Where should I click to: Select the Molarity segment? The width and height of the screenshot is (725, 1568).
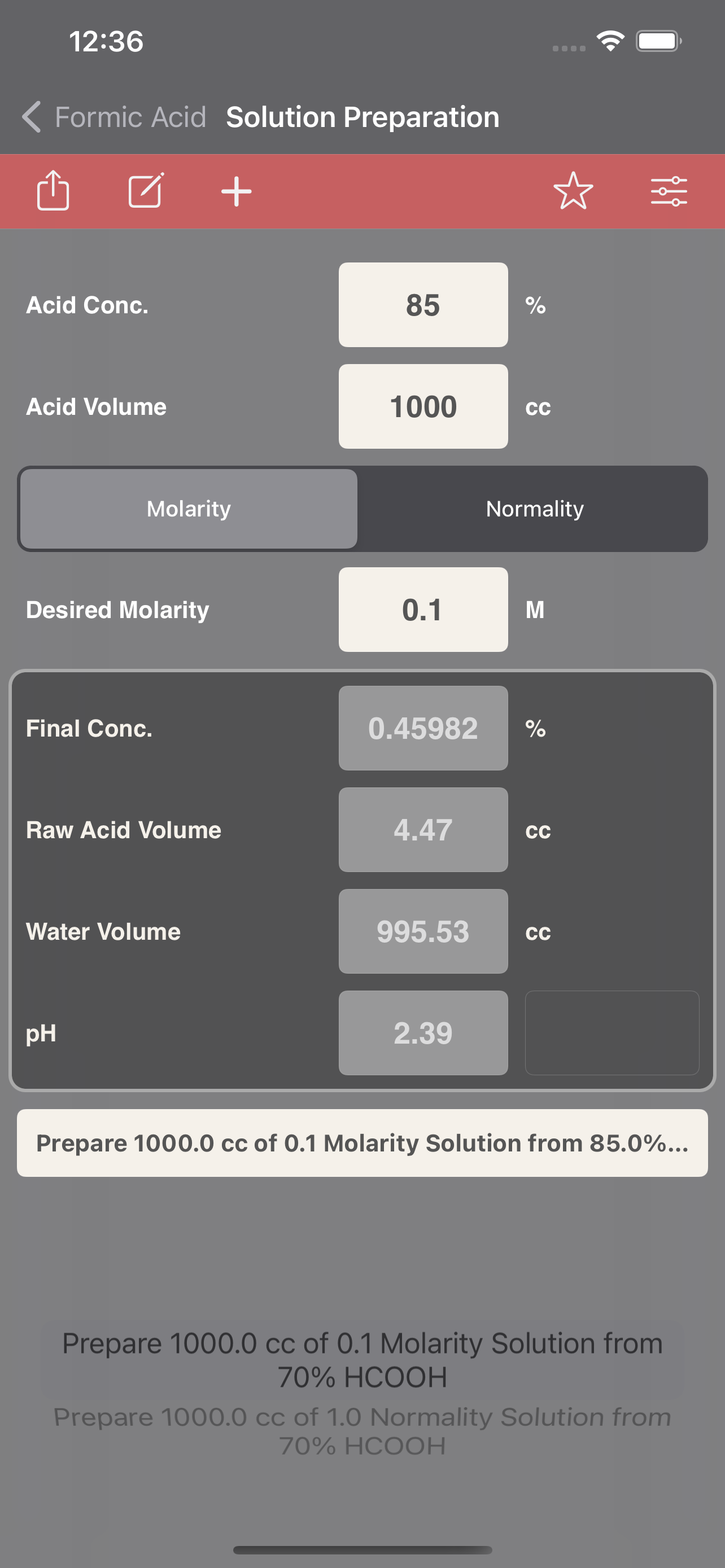coord(189,509)
